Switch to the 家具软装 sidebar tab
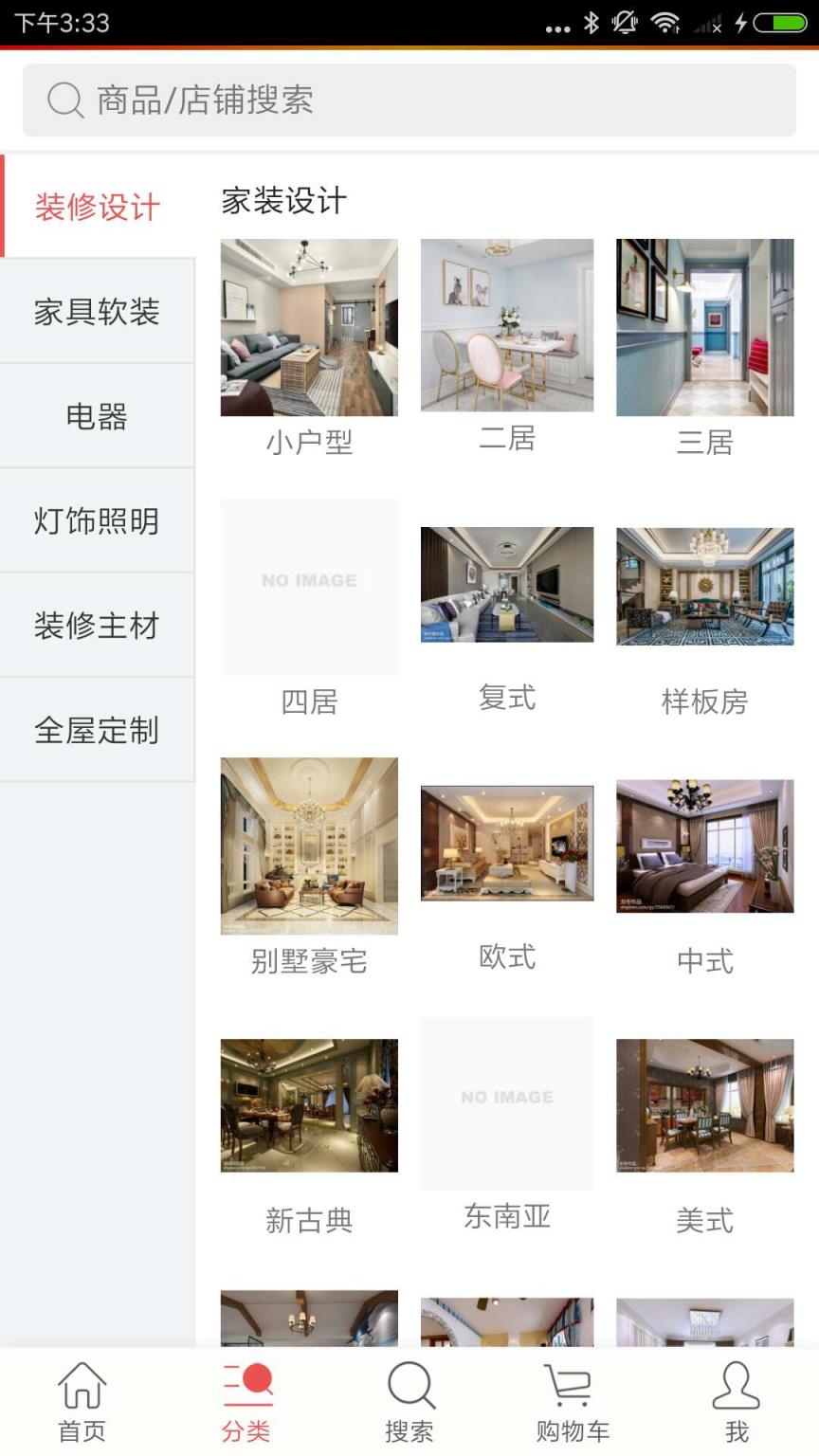The height and width of the screenshot is (1456, 819). click(98, 311)
